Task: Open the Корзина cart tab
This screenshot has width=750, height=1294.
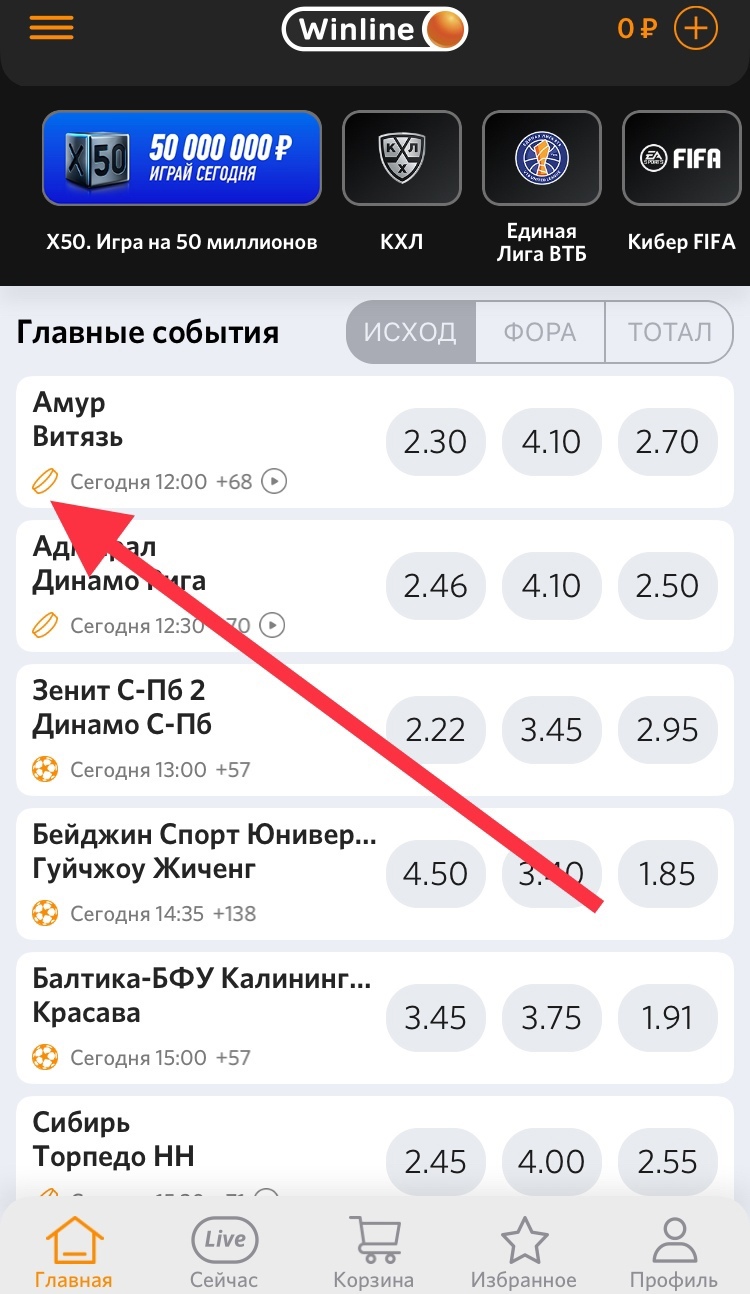Action: (x=373, y=1252)
